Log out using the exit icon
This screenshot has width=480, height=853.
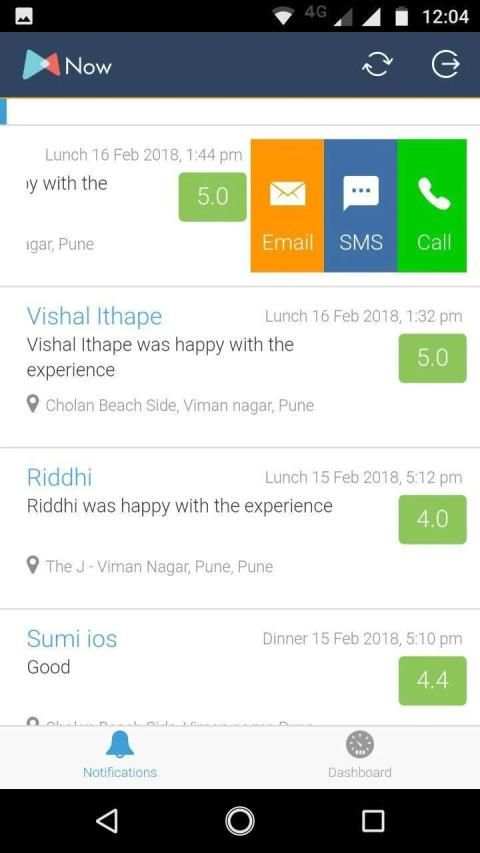tap(446, 65)
